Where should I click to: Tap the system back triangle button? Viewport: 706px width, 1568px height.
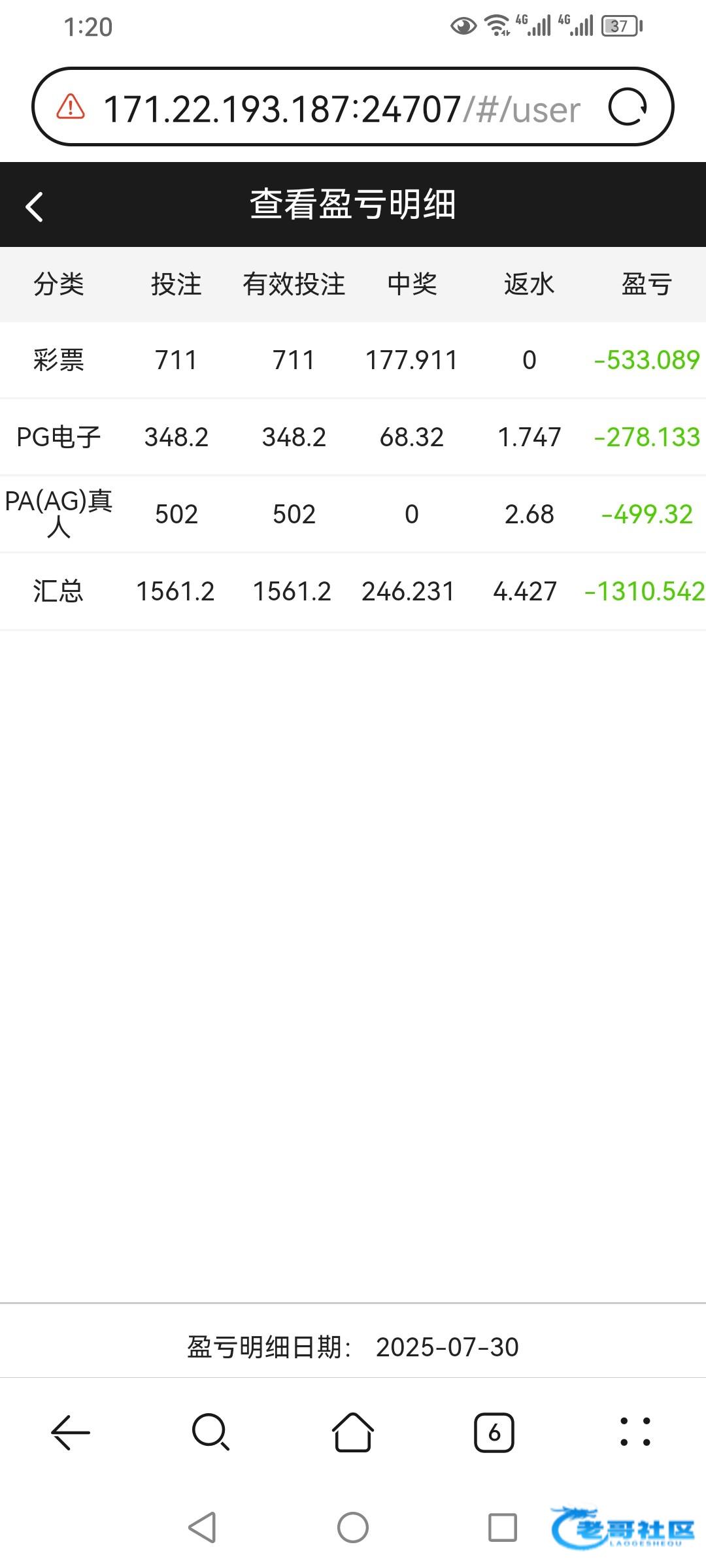[202, 1527]
